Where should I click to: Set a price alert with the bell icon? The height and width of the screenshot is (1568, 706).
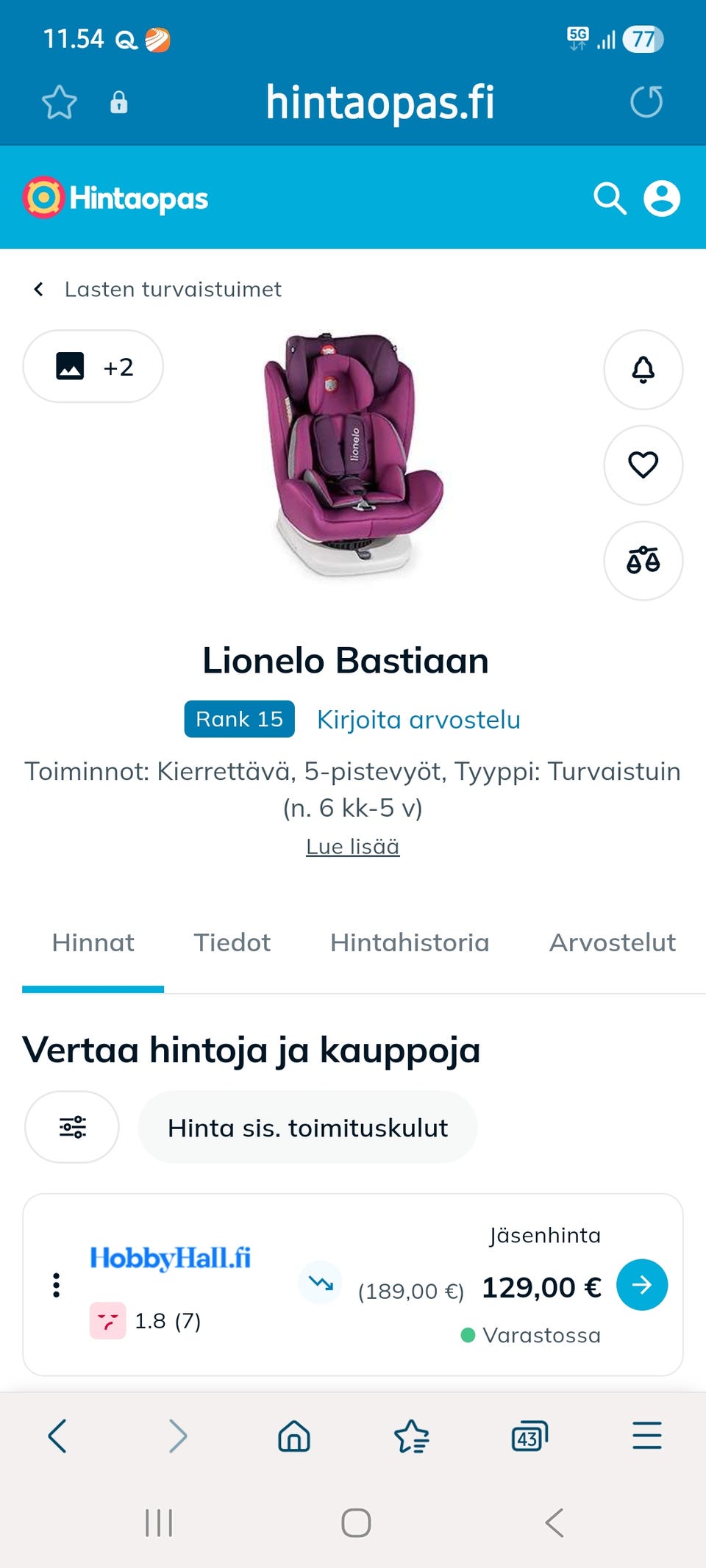[643, 370]
